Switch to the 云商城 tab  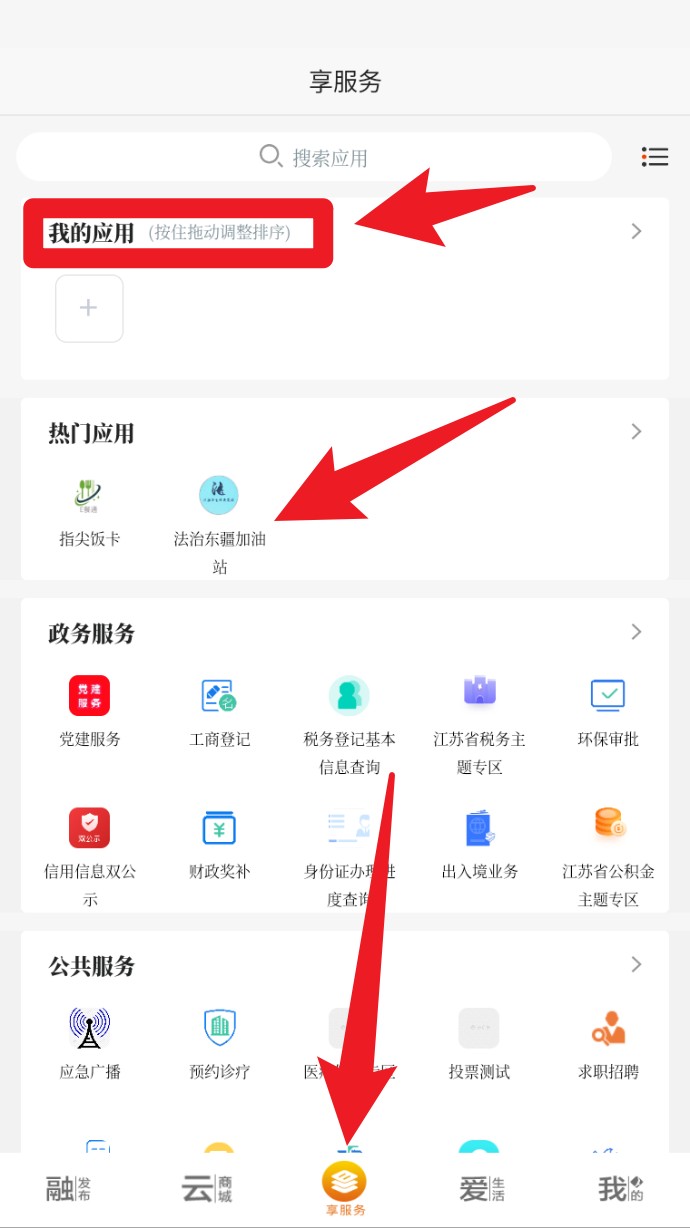pyautogui.click(x=207, y=1189)
